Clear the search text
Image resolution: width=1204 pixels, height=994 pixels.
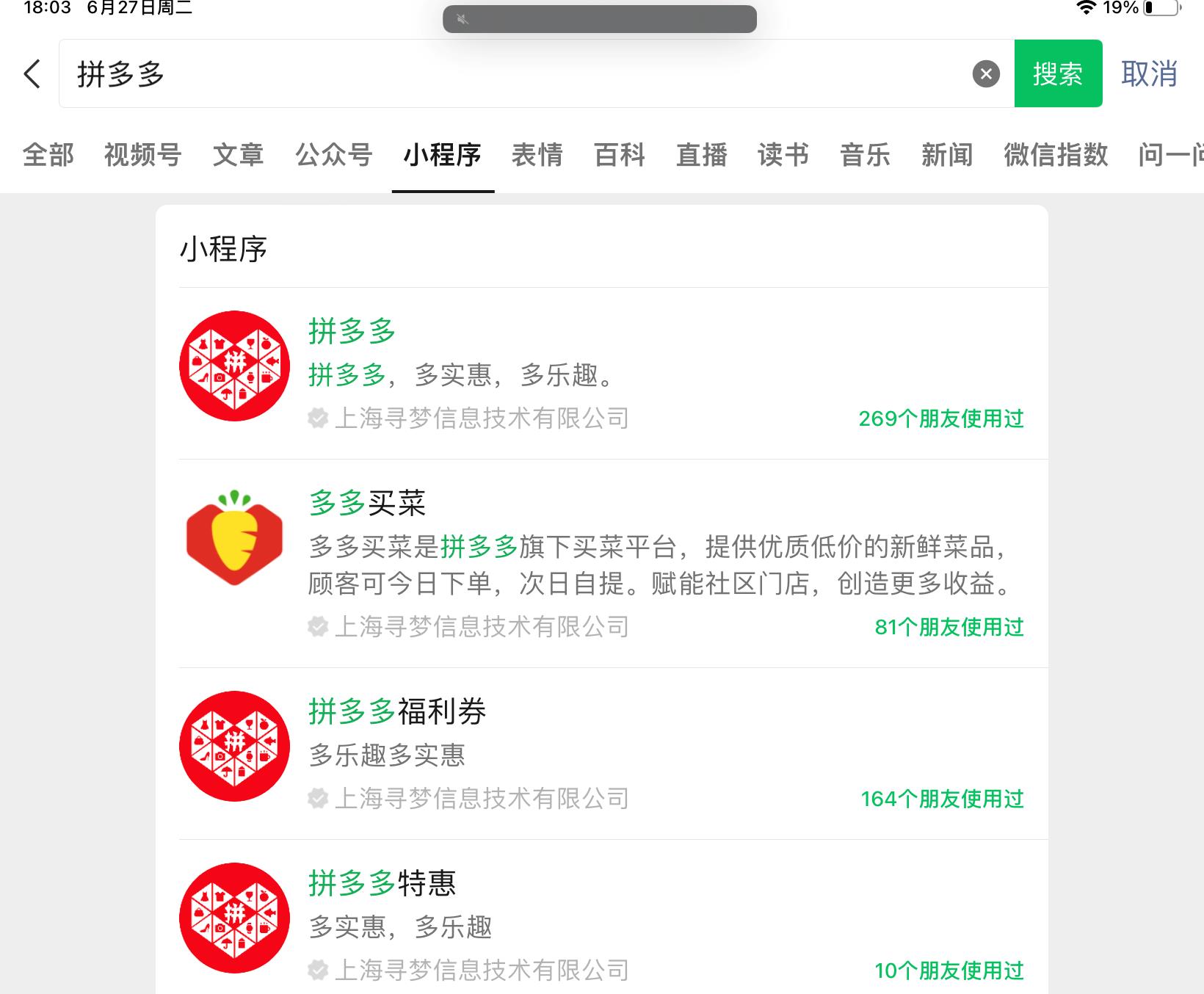[986, 74]
